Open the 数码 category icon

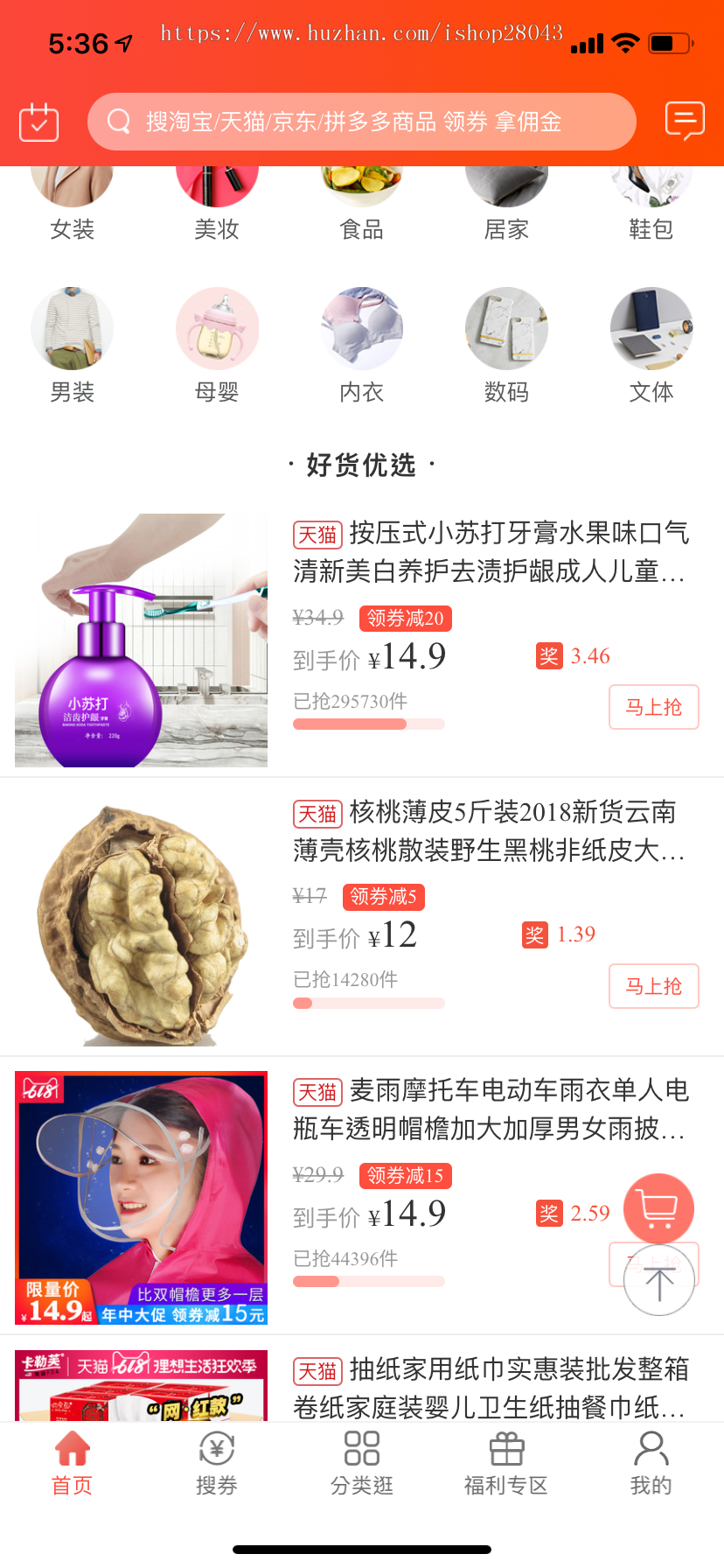point(507,327)
